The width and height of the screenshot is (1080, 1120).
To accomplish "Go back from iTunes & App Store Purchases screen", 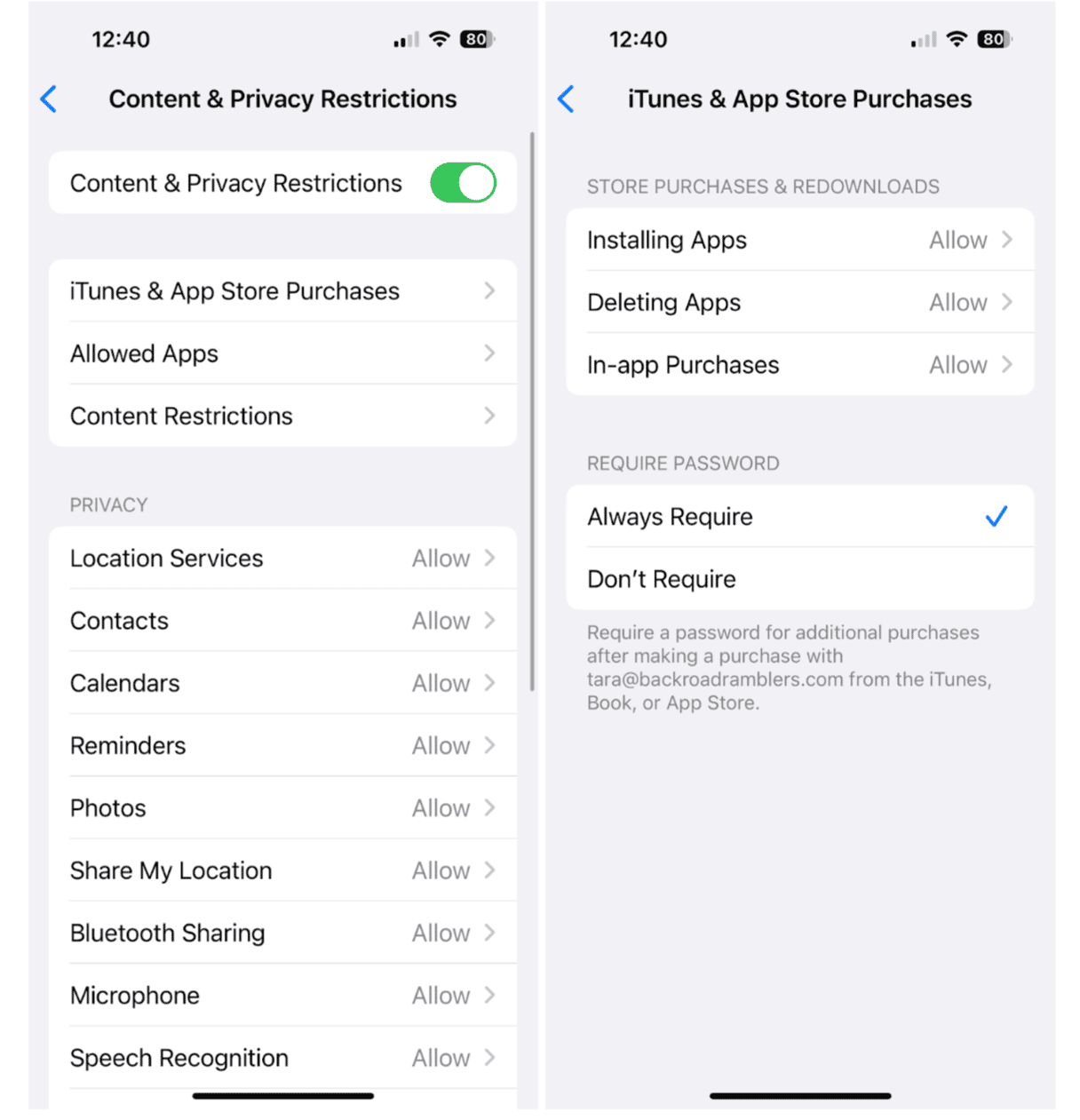I will tap(566, 99).
